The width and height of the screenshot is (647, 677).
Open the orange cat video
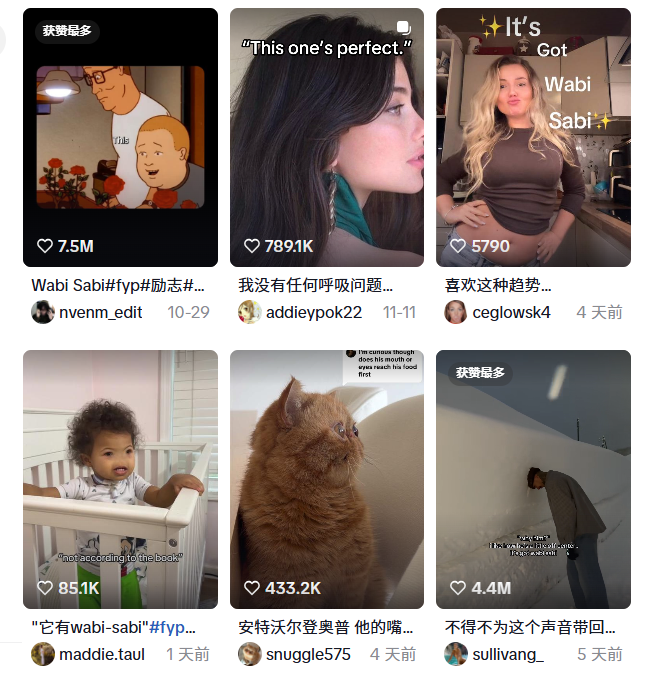tap(327, 479)
